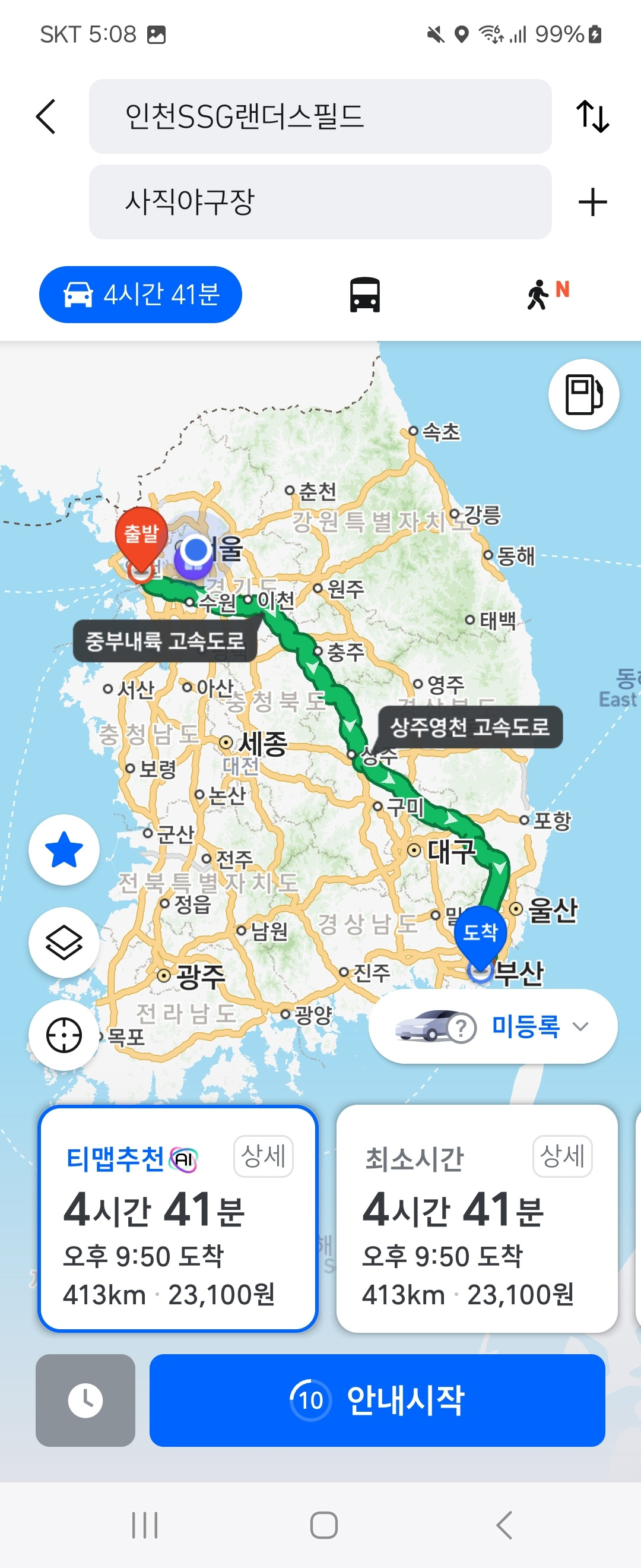Open 상세 details for the 티맵추천 route
Image resolution: width=641 pixels, height=1568 pixels.
263,1156
